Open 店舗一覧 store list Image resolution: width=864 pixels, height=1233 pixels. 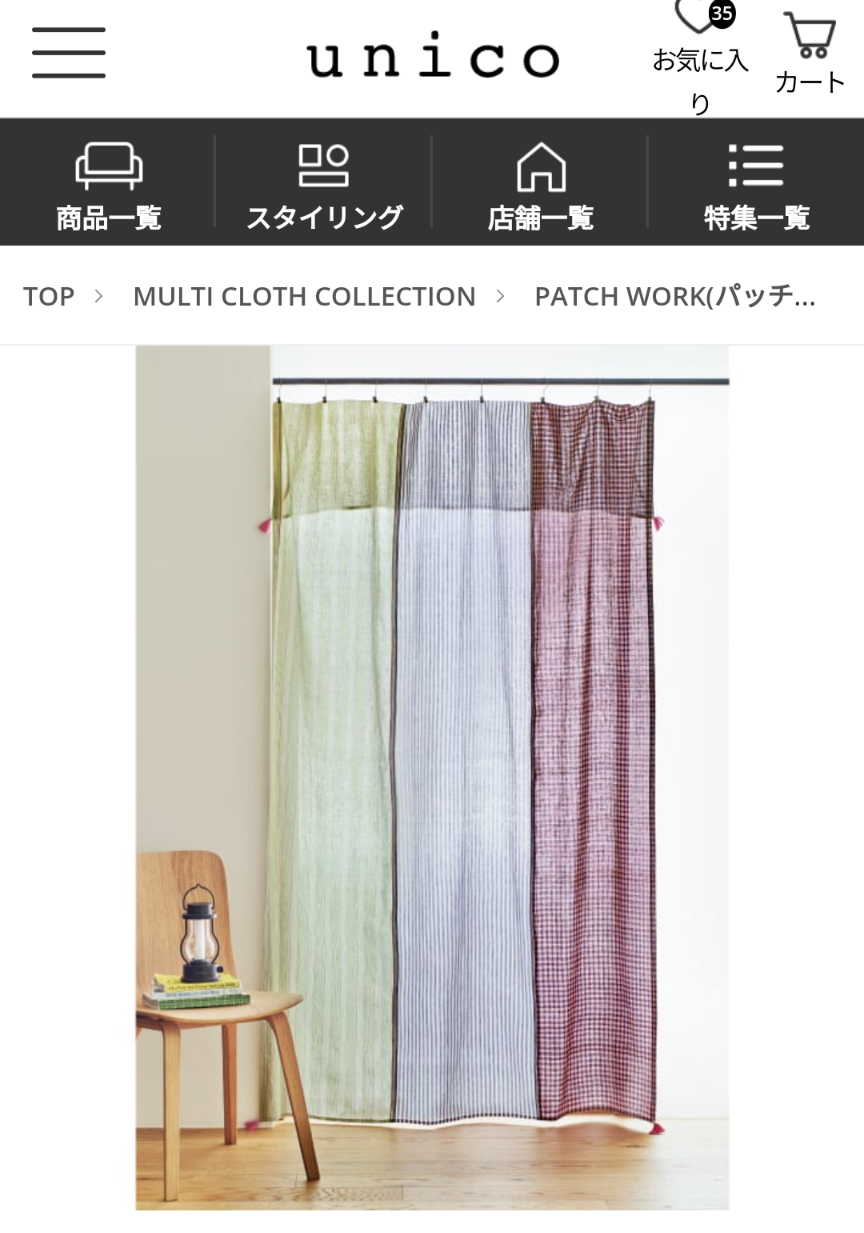540,185
